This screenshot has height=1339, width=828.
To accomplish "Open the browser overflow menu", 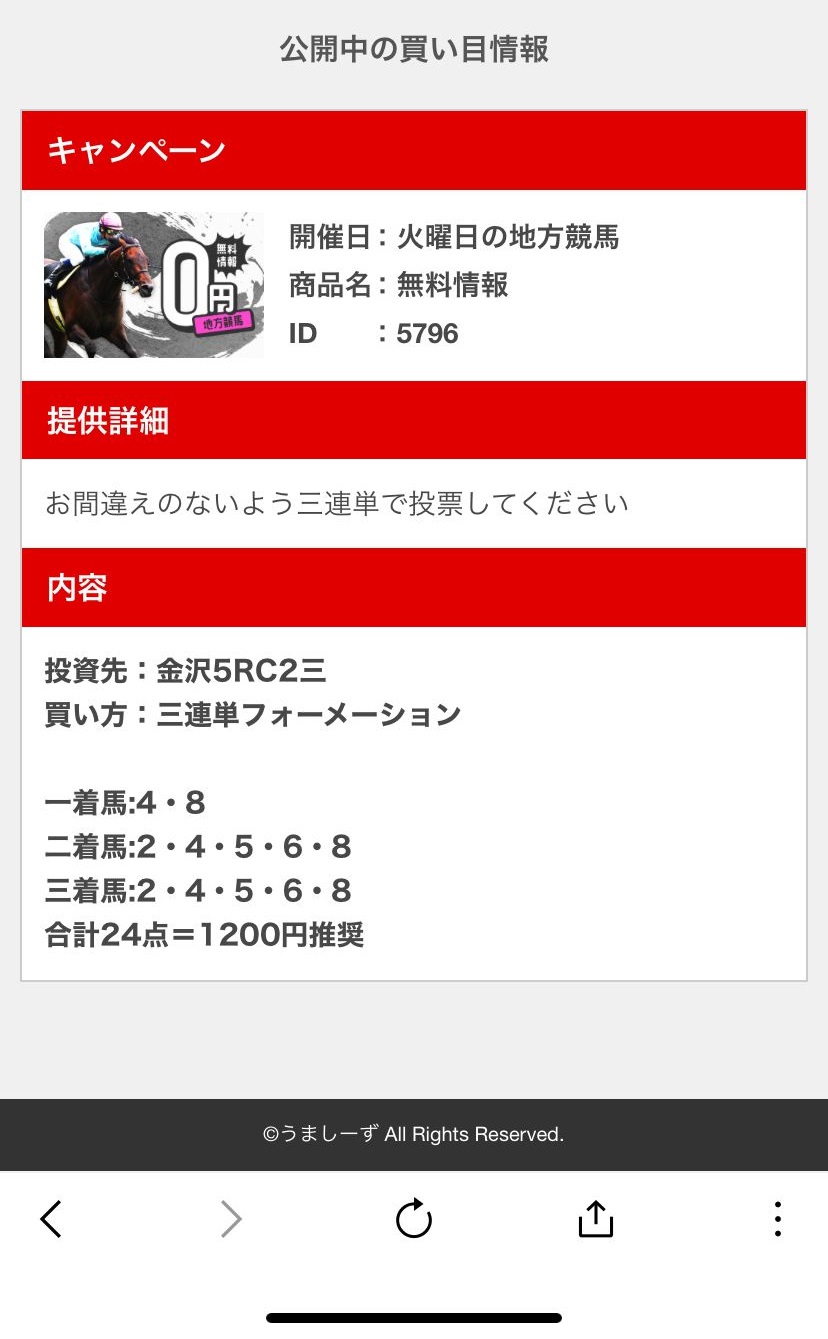I will pos(777,1219).
